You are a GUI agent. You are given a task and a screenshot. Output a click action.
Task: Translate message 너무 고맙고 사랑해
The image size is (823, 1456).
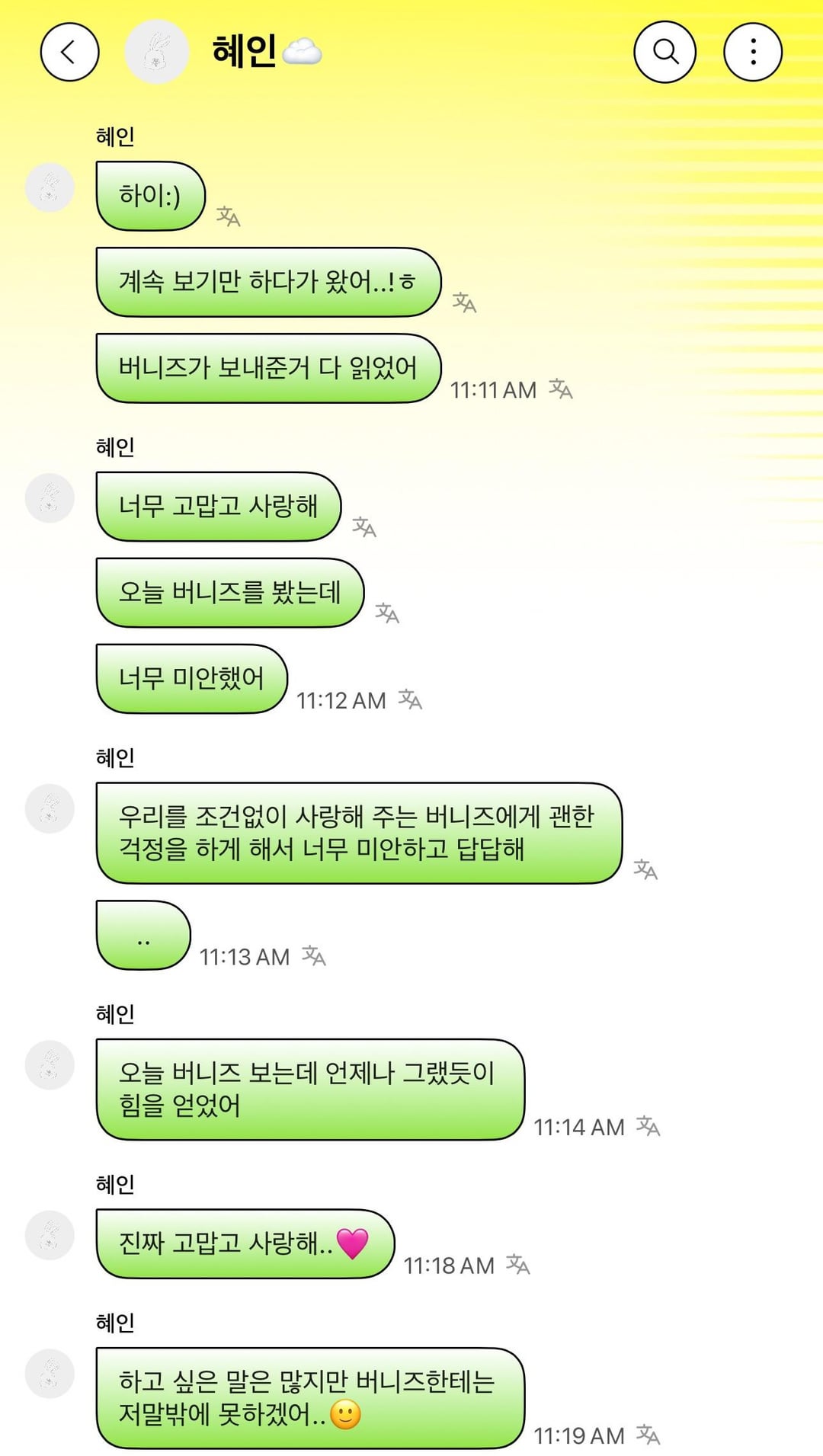click(364, 526)
